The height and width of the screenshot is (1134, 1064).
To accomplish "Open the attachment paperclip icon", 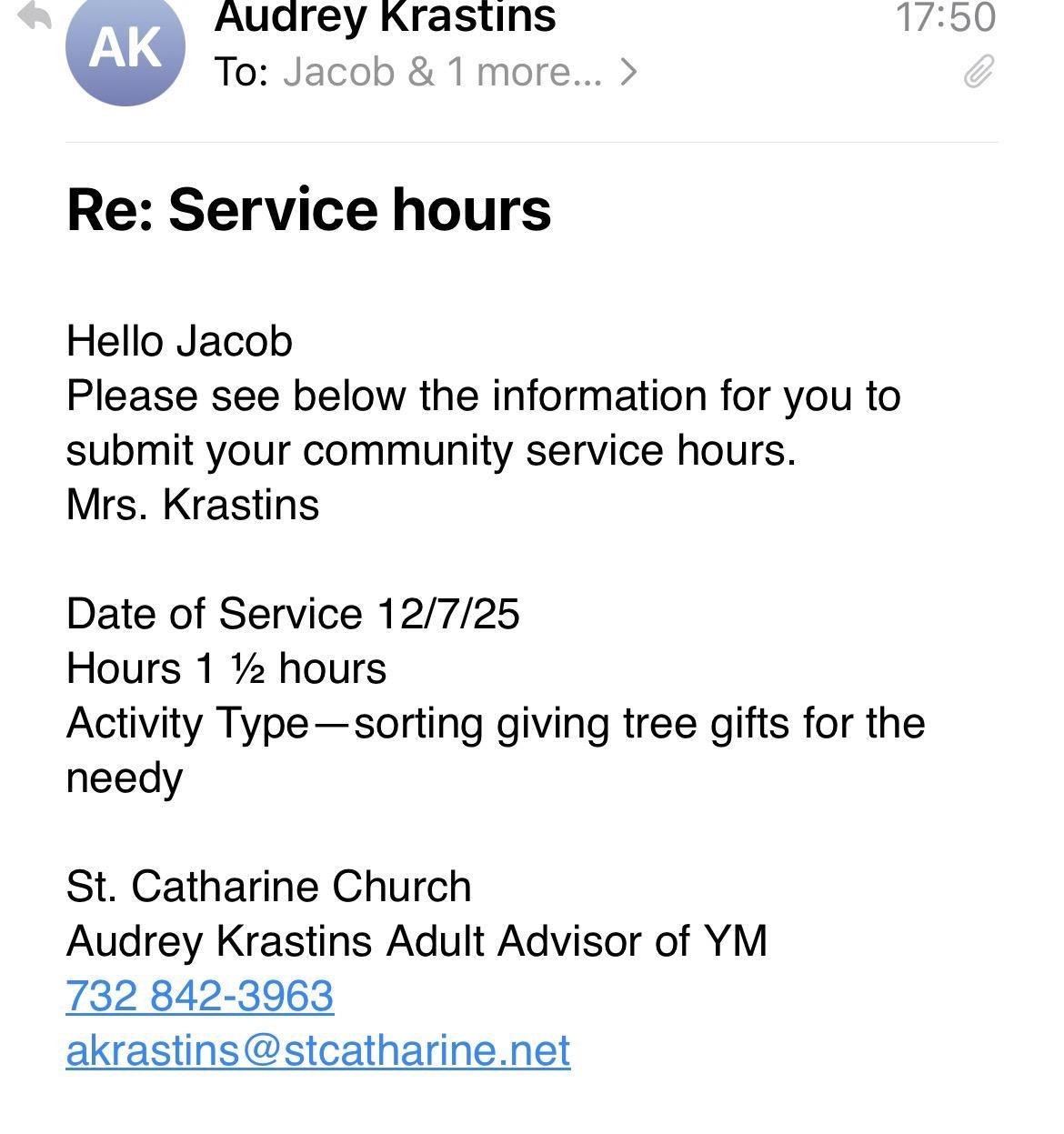I will 979,72.
